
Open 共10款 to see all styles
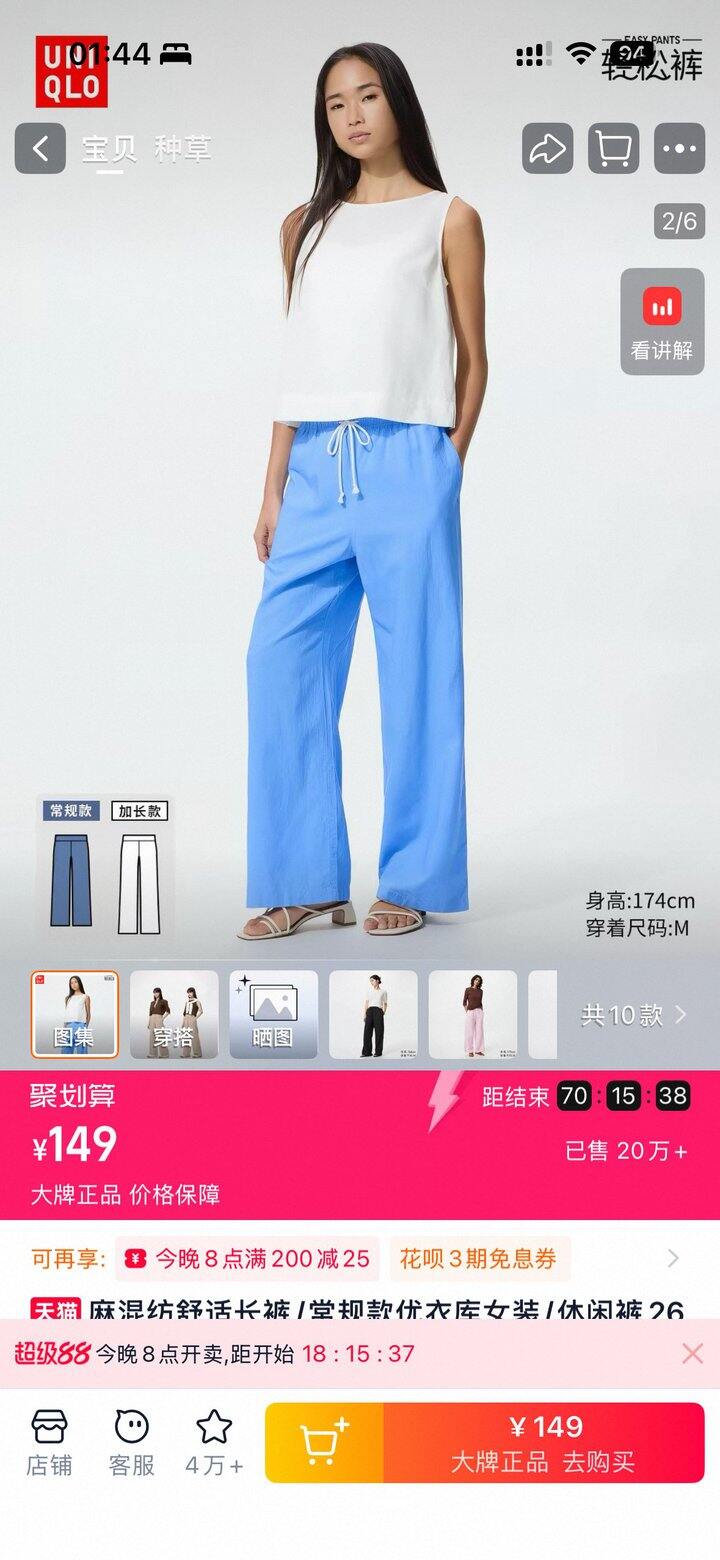click(x=635, y=1015)
